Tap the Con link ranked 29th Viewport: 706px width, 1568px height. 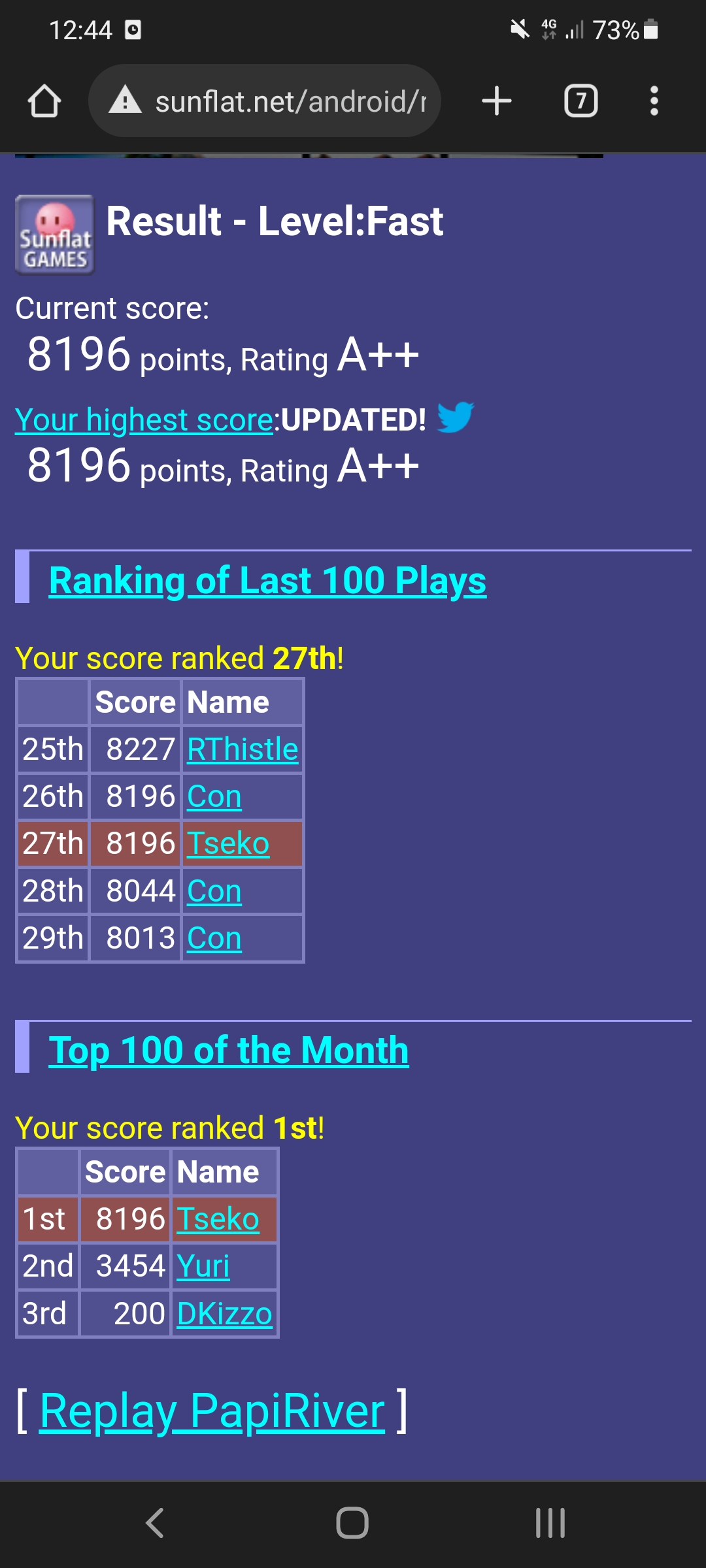point(214,939)
